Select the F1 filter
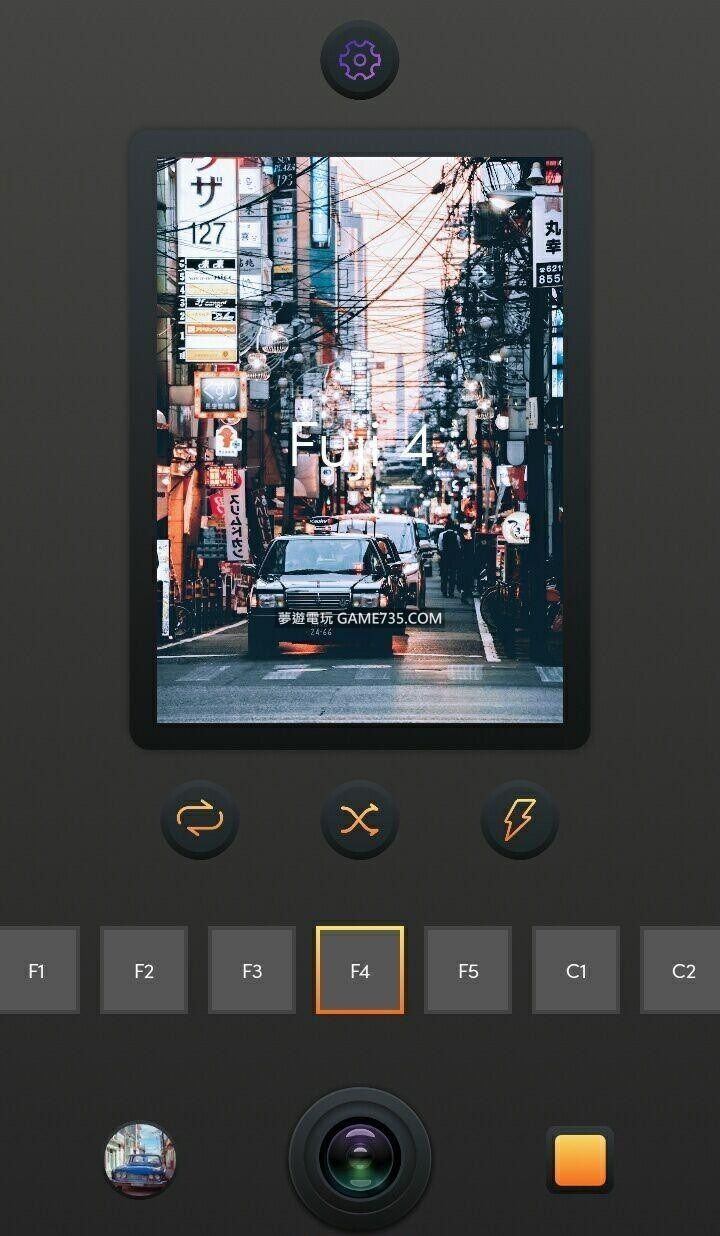Screen dimensions: 720x1236 (x=37, y=971)
